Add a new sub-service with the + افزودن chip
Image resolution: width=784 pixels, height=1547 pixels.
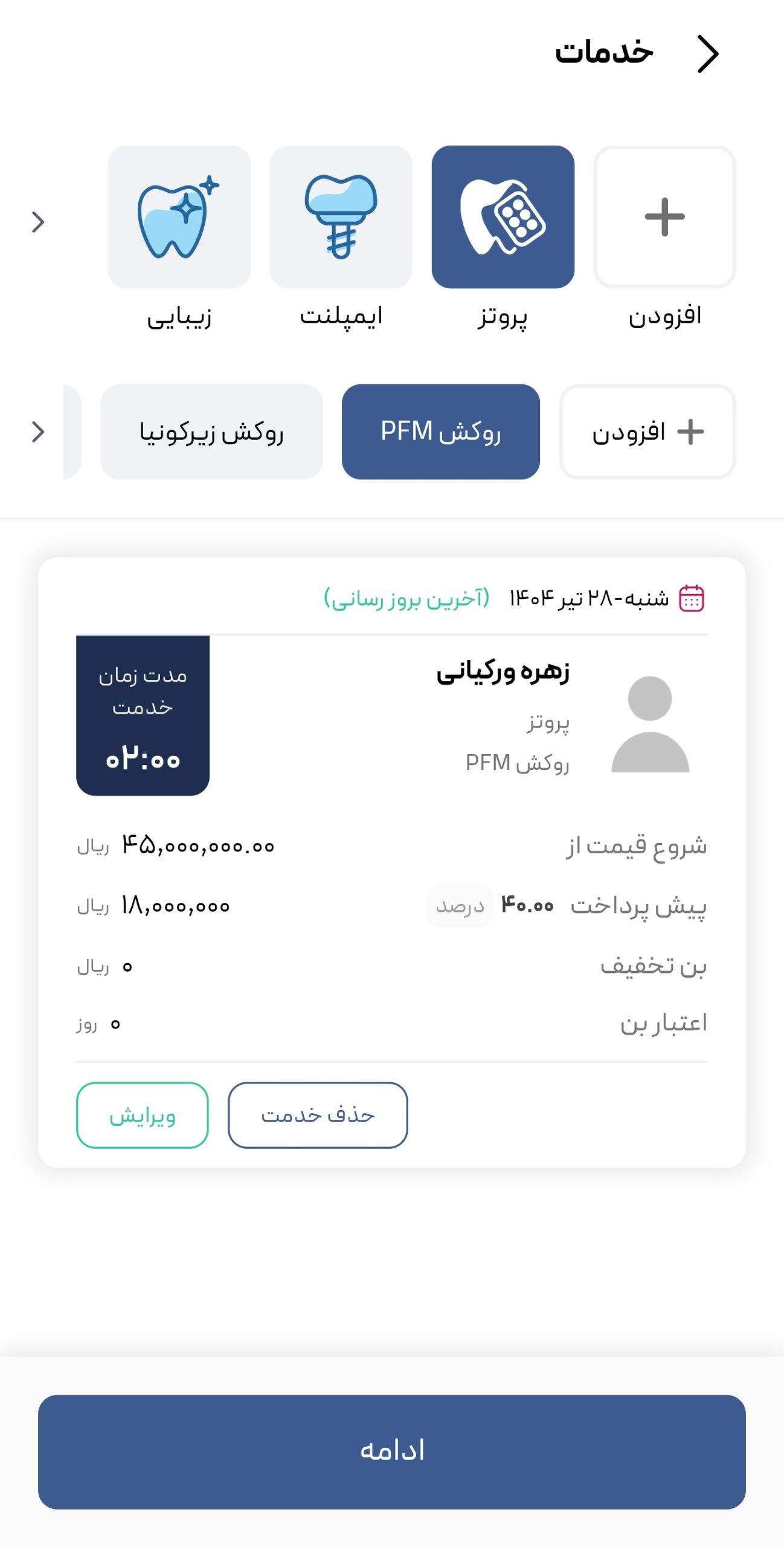pyautogui.click(x=647, y=432)
